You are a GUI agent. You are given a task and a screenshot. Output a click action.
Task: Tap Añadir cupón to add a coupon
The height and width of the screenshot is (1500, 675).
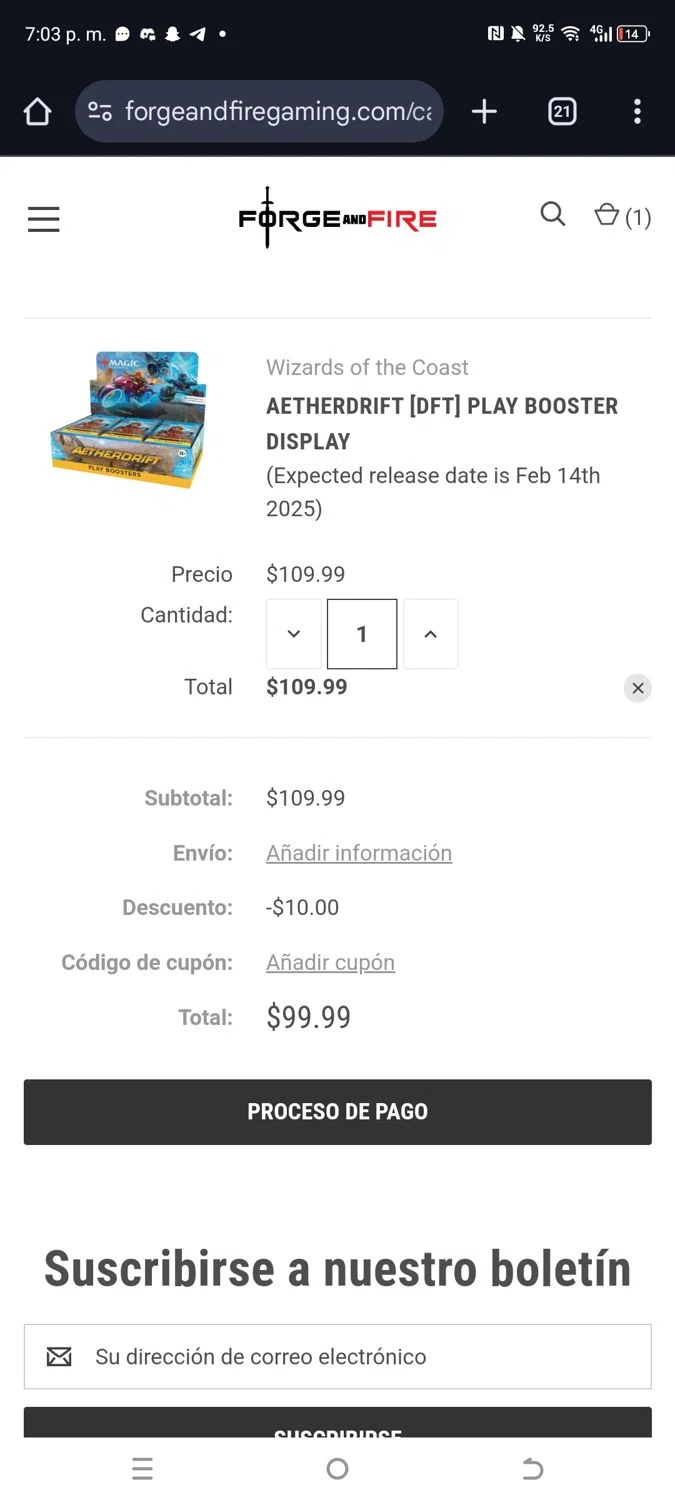click(x=330, y=962)
